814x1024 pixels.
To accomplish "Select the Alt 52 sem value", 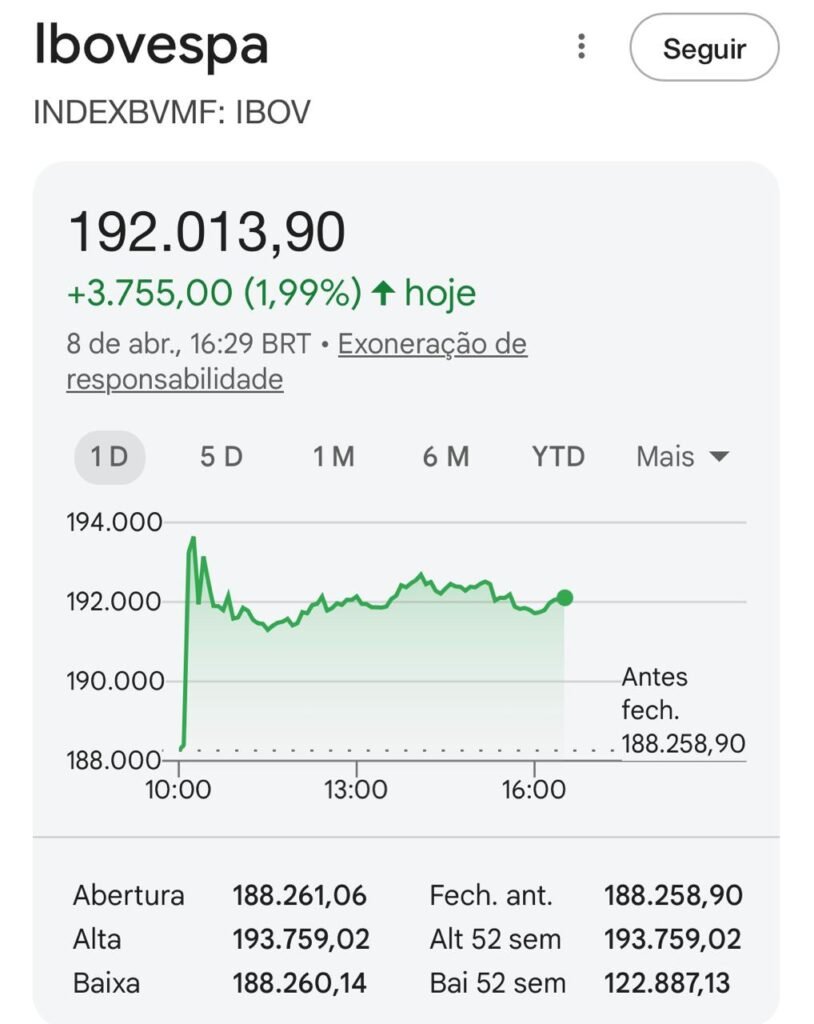I will [671, 939].
